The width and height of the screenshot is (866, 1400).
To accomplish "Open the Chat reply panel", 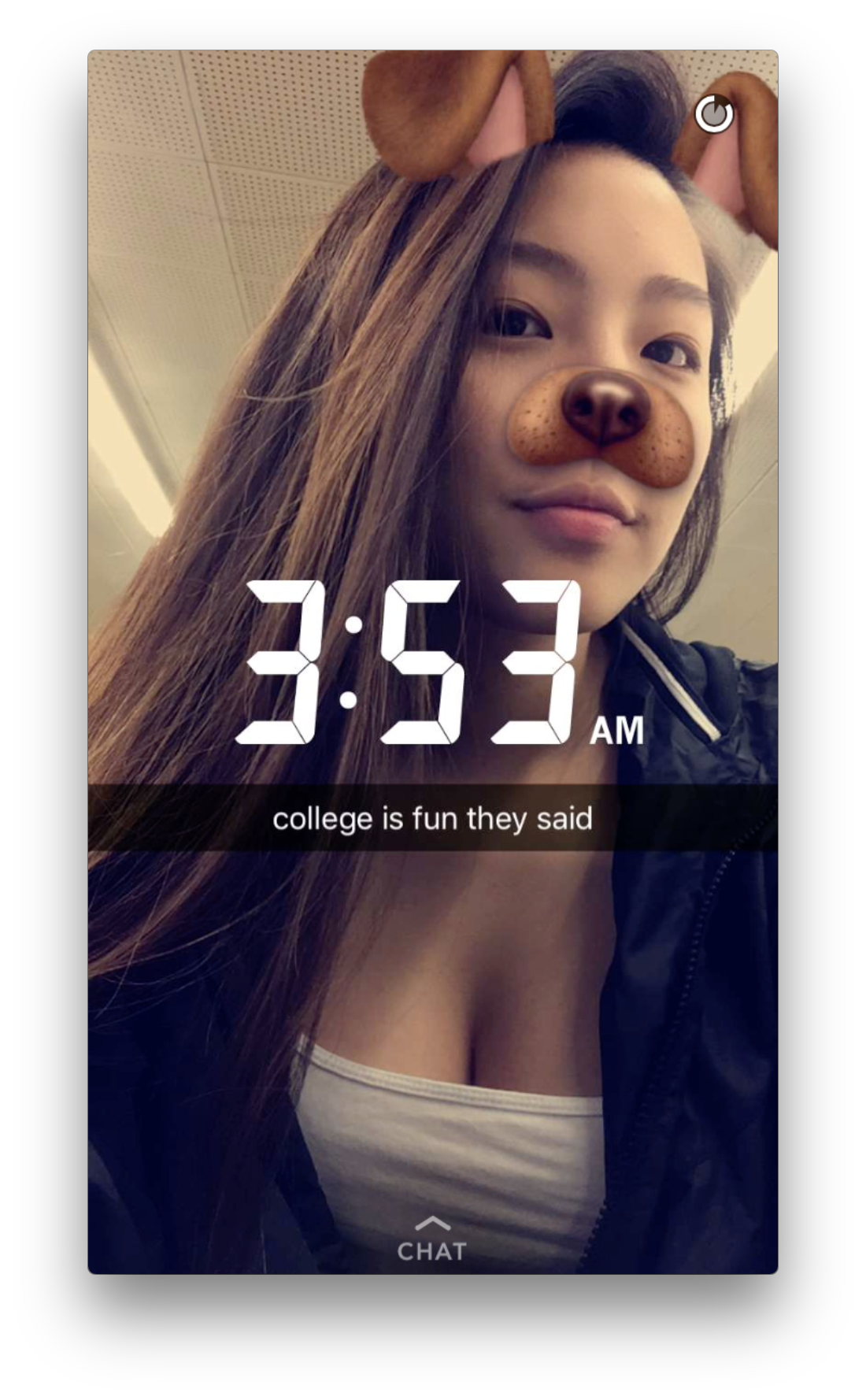I will 431,1241.
